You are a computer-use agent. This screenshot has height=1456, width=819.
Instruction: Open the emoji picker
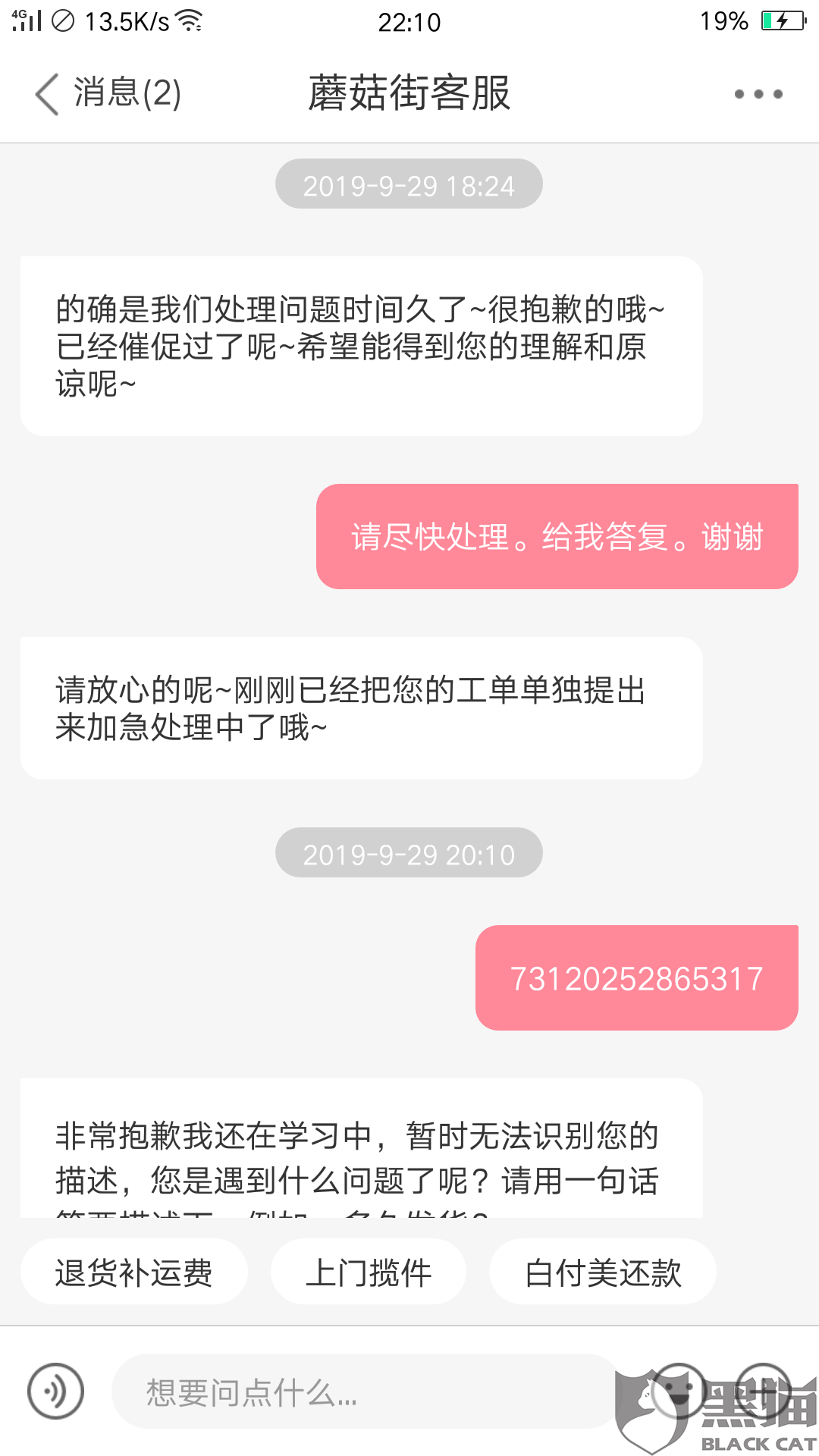(679, 1391)
